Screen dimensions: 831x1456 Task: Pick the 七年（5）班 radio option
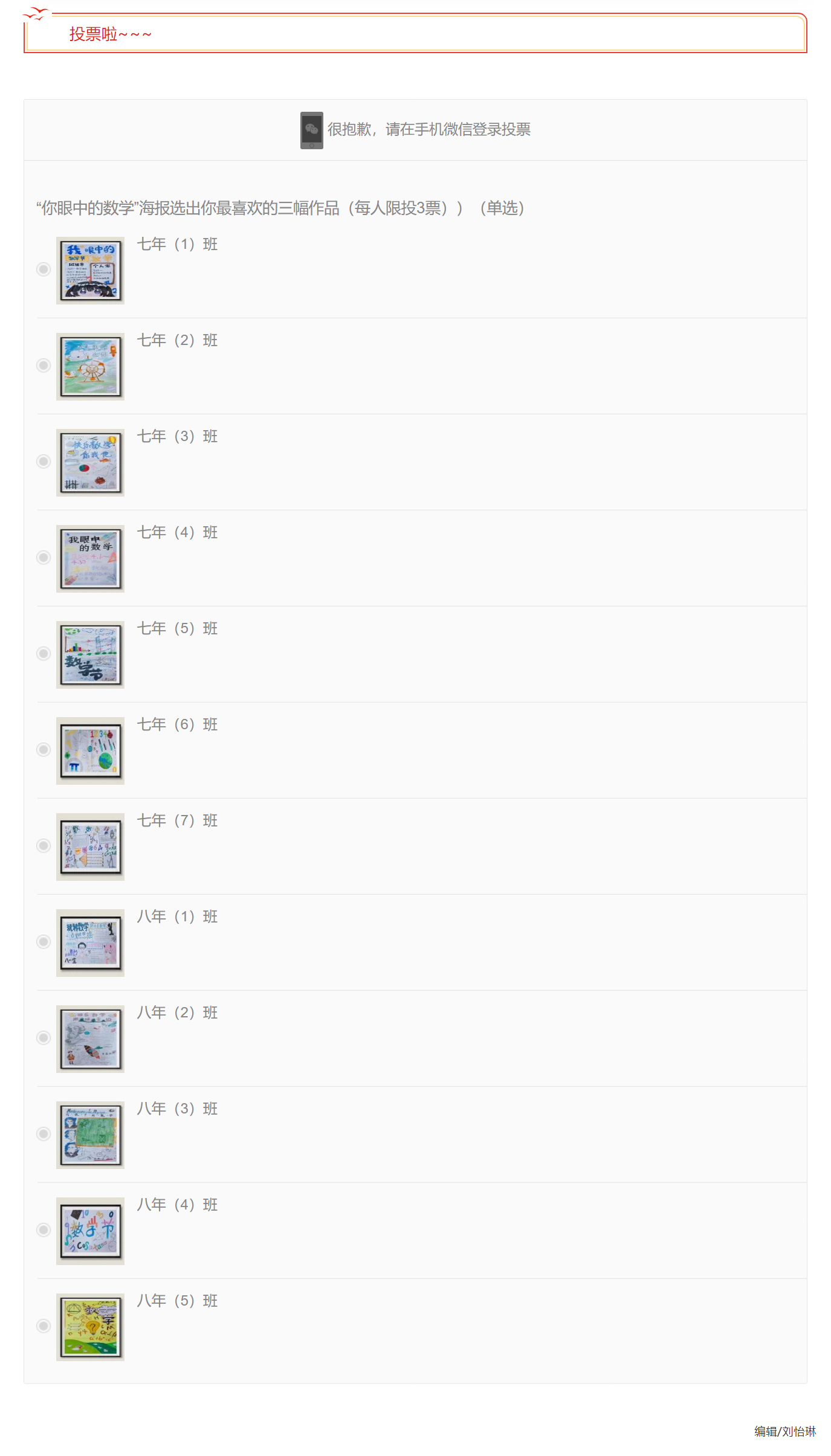[x=44, y=654]
